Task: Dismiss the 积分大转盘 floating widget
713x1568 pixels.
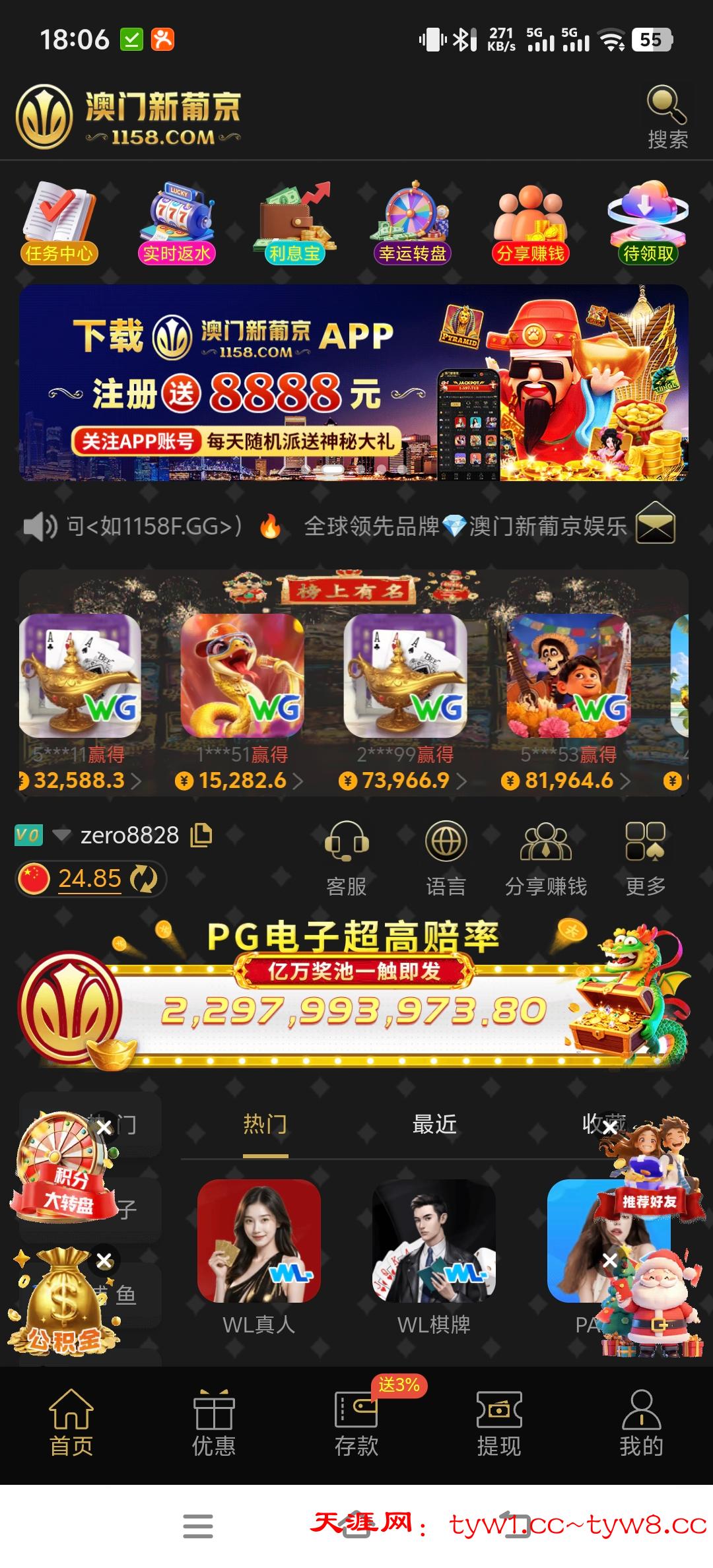Action: (x=104, y=1127)
